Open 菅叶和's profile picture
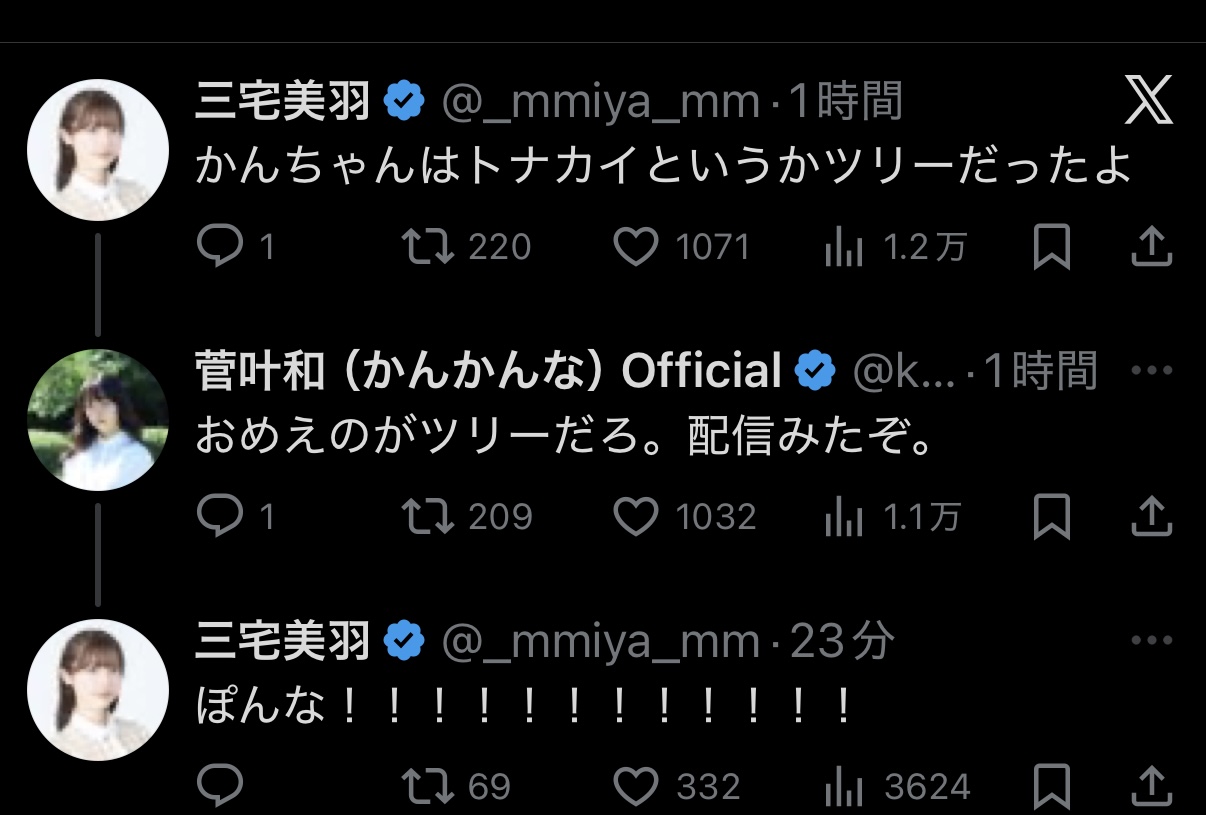This screenshot has width=1206, height=815. [97, 420]
